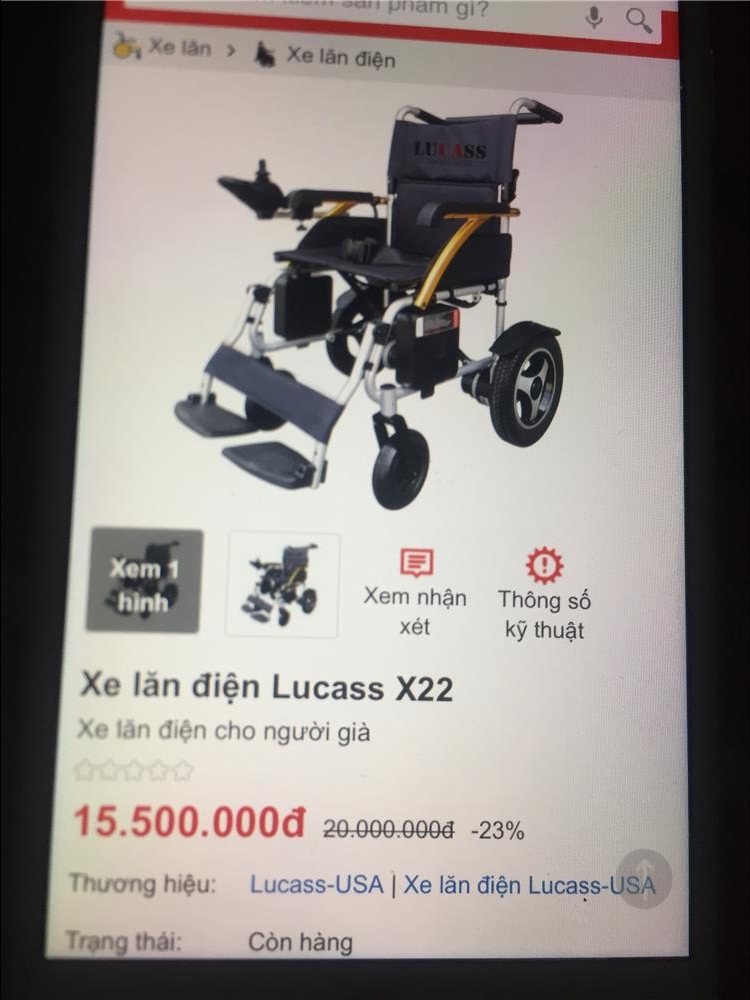Show Thông số kỹ thuật specifications
Screen dimensions: 750x1000
pyautogui.click(x=544, y=594)
